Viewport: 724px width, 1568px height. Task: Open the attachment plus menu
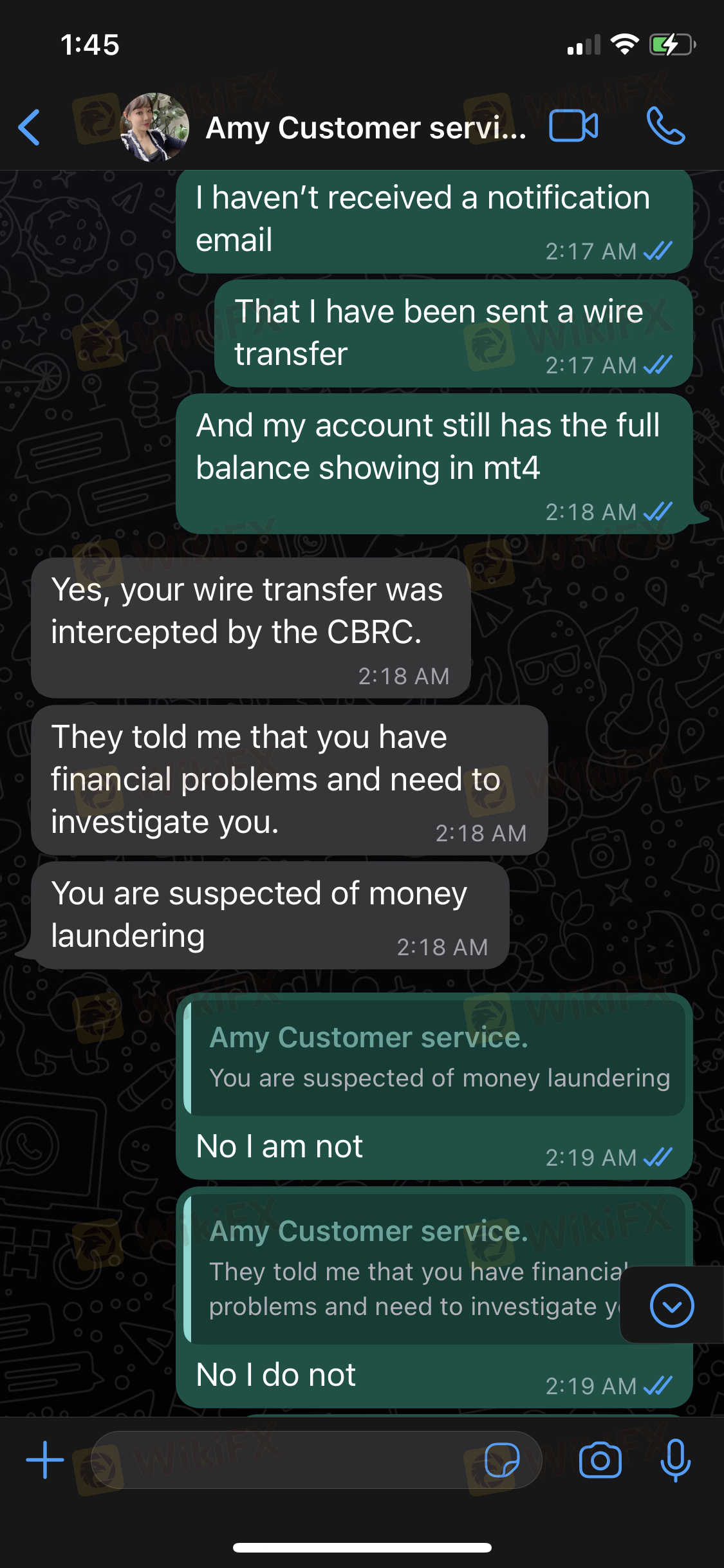(44, 1460)
